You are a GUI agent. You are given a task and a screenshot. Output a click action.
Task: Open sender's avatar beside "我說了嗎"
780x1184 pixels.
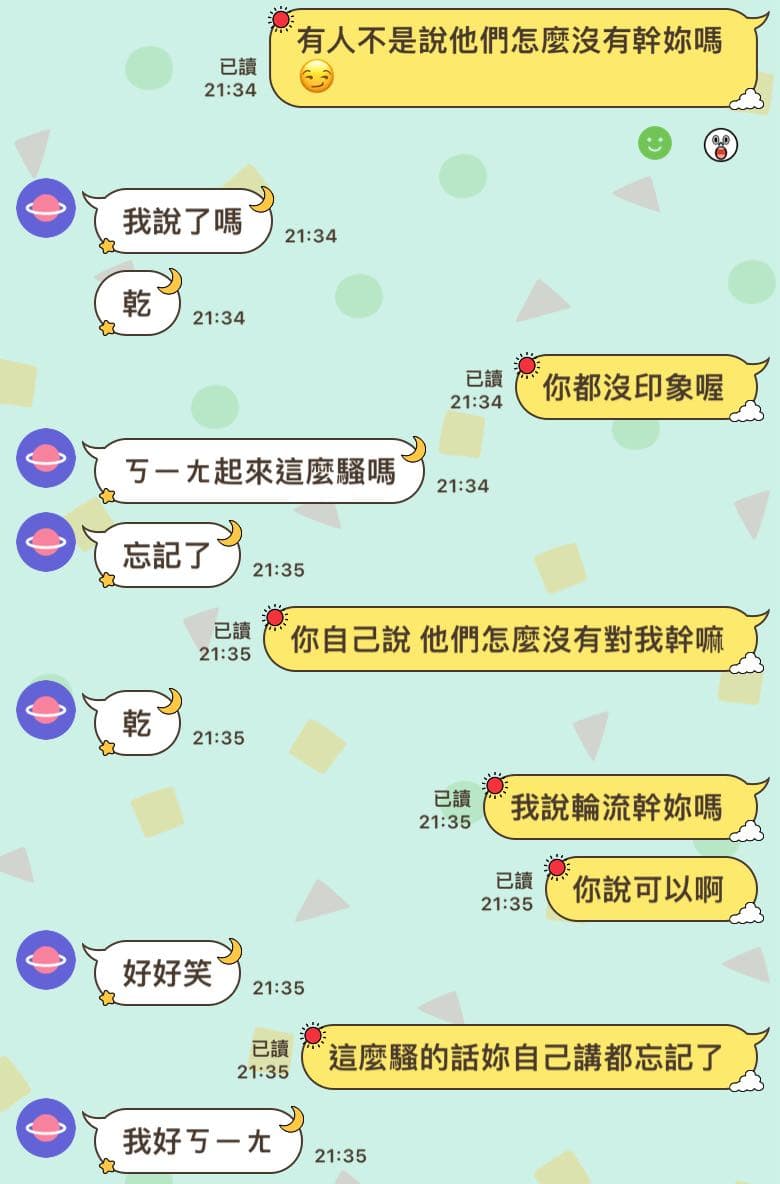pyautogui.click(x=46, y=208)
